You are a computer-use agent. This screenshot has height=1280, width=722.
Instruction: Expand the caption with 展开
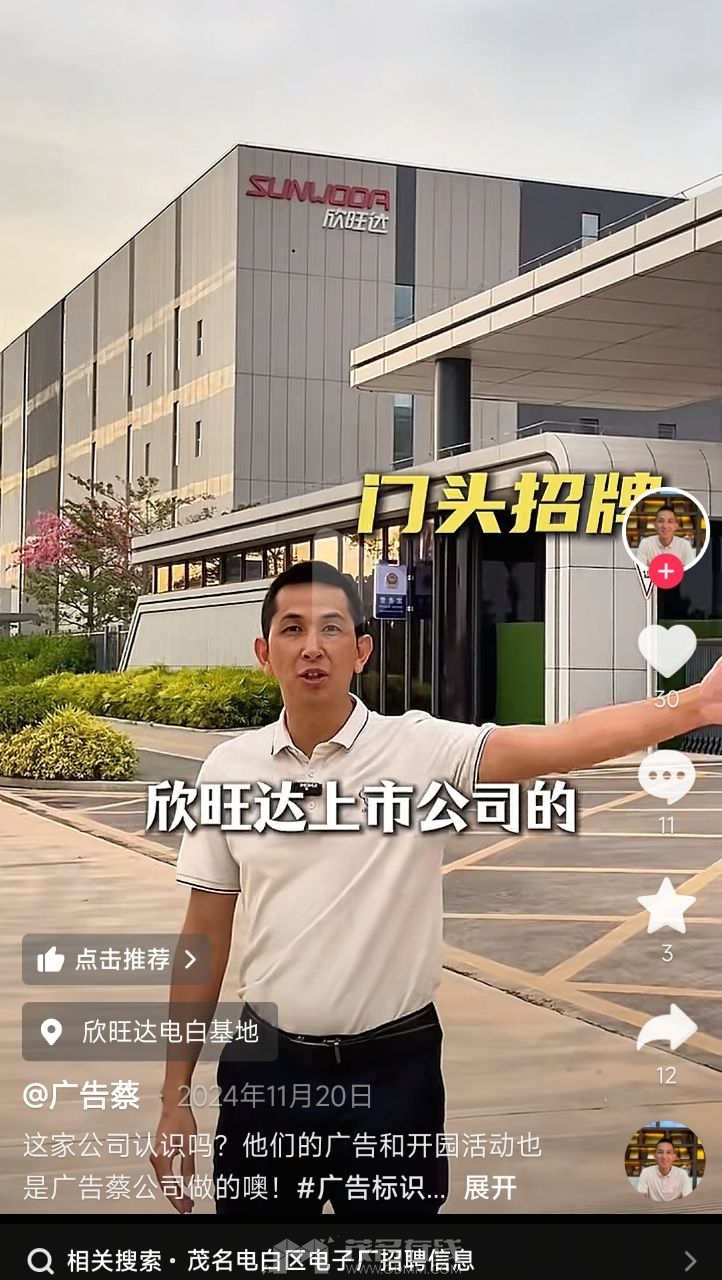[x=490, y=1187]
